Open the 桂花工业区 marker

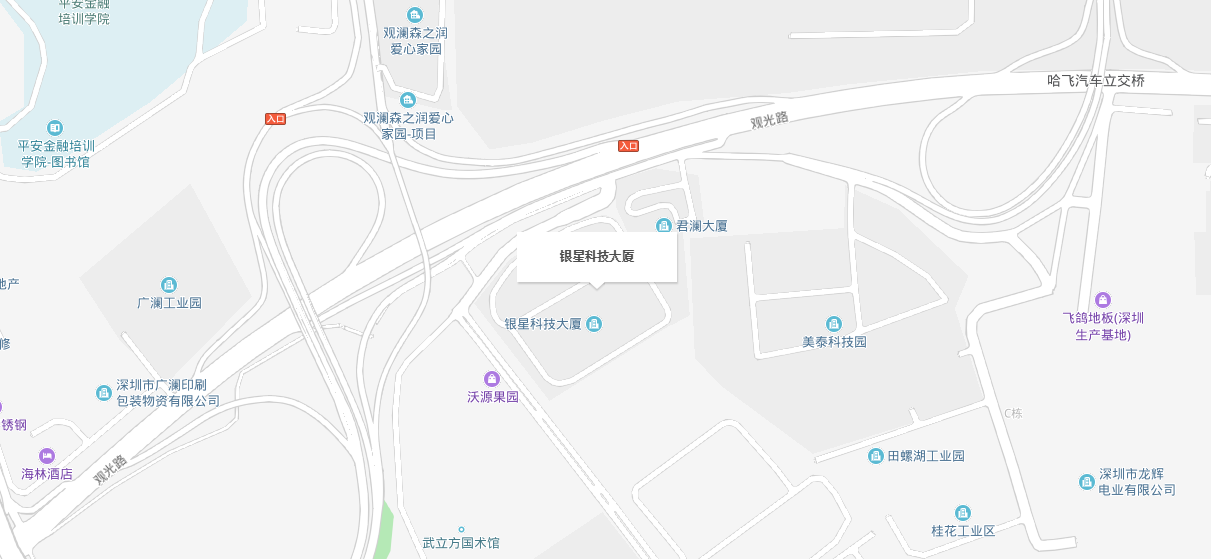click(962, 513)
